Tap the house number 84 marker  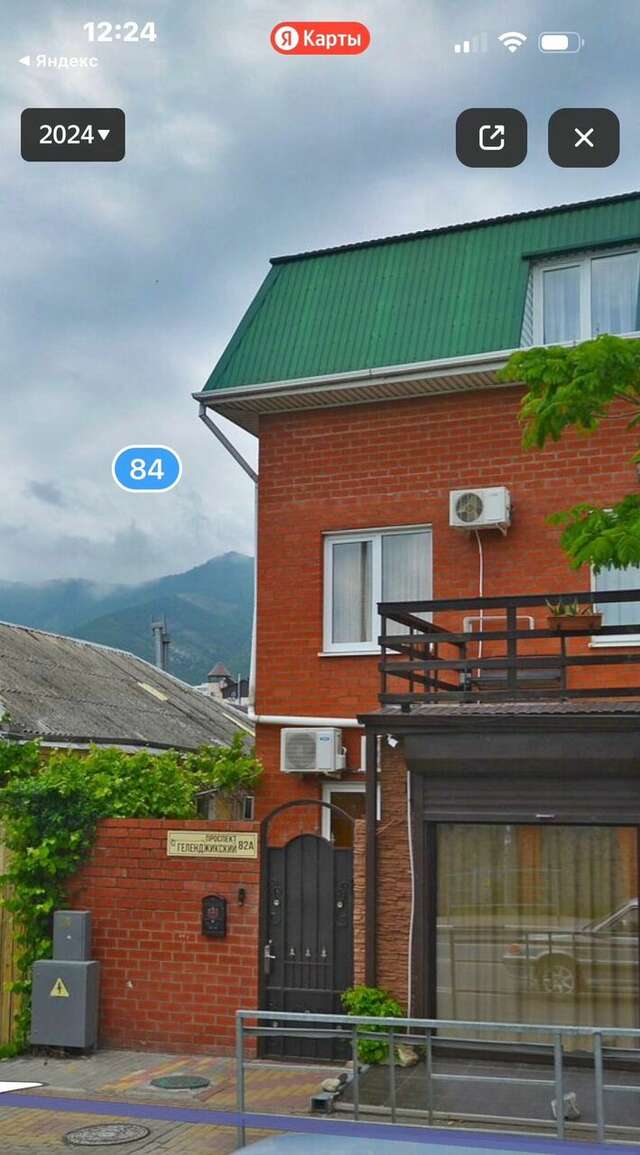[x=147, y=469]
